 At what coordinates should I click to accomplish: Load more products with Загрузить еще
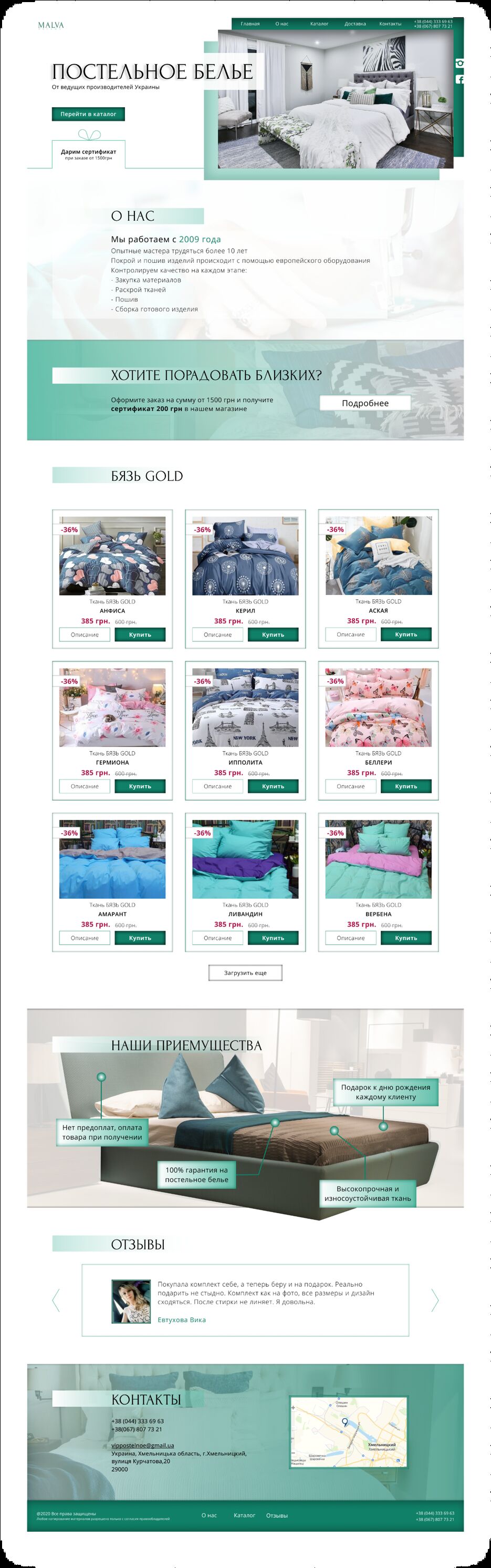click(x=245, y=972)
